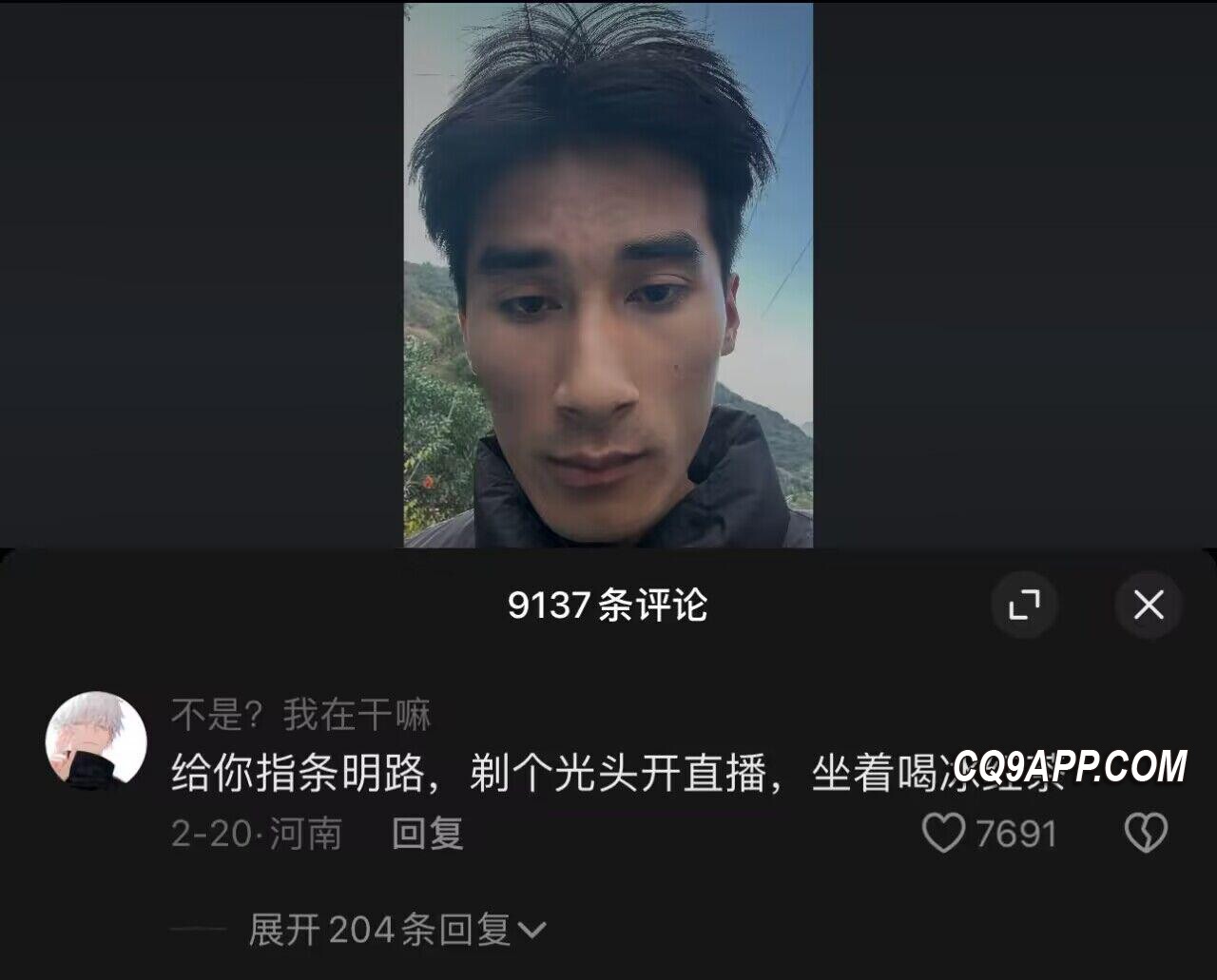
Task: Expand the 204 replies
Action: [396, 930]
